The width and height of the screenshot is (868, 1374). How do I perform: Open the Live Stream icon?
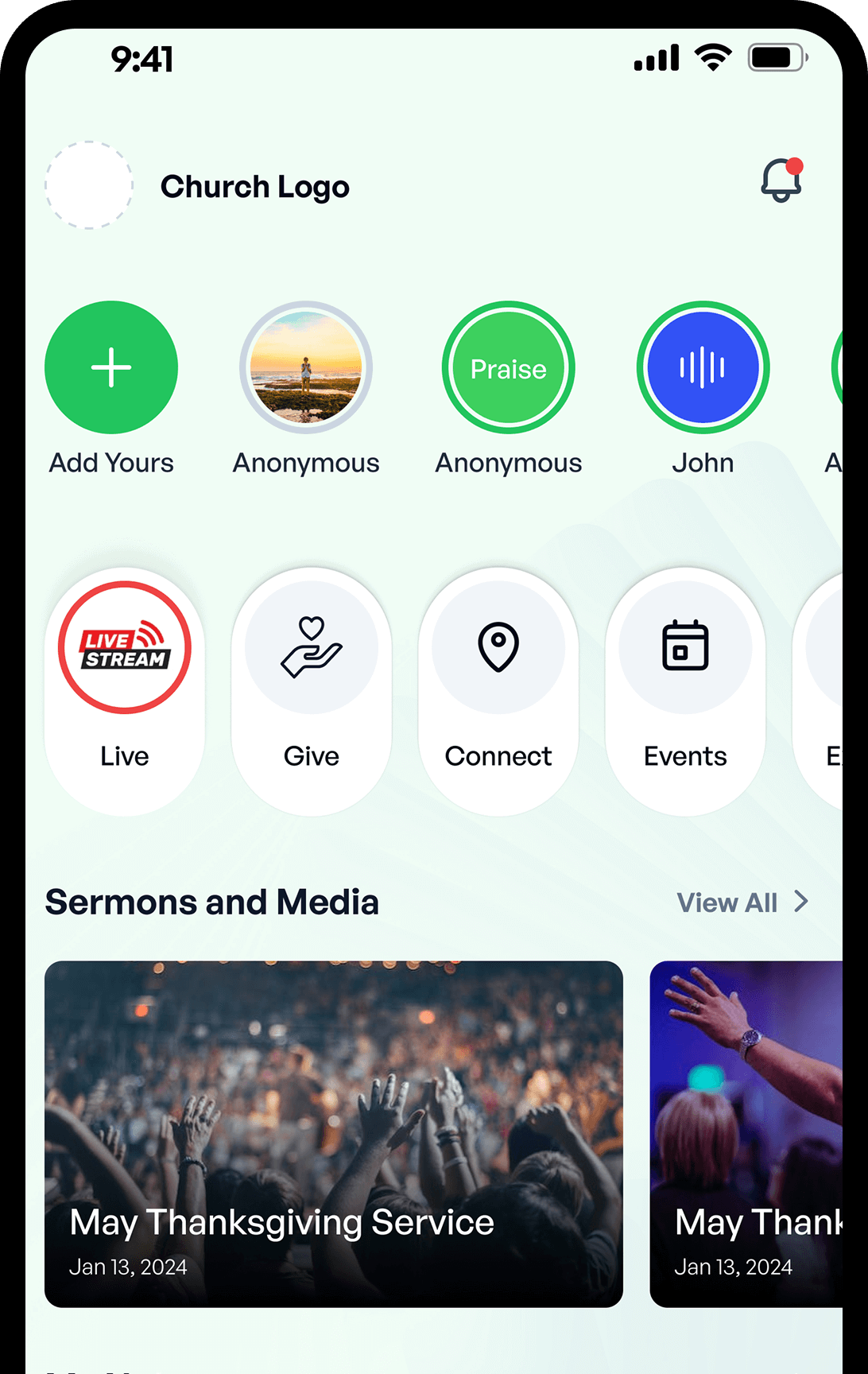click(x=124, y=647)
